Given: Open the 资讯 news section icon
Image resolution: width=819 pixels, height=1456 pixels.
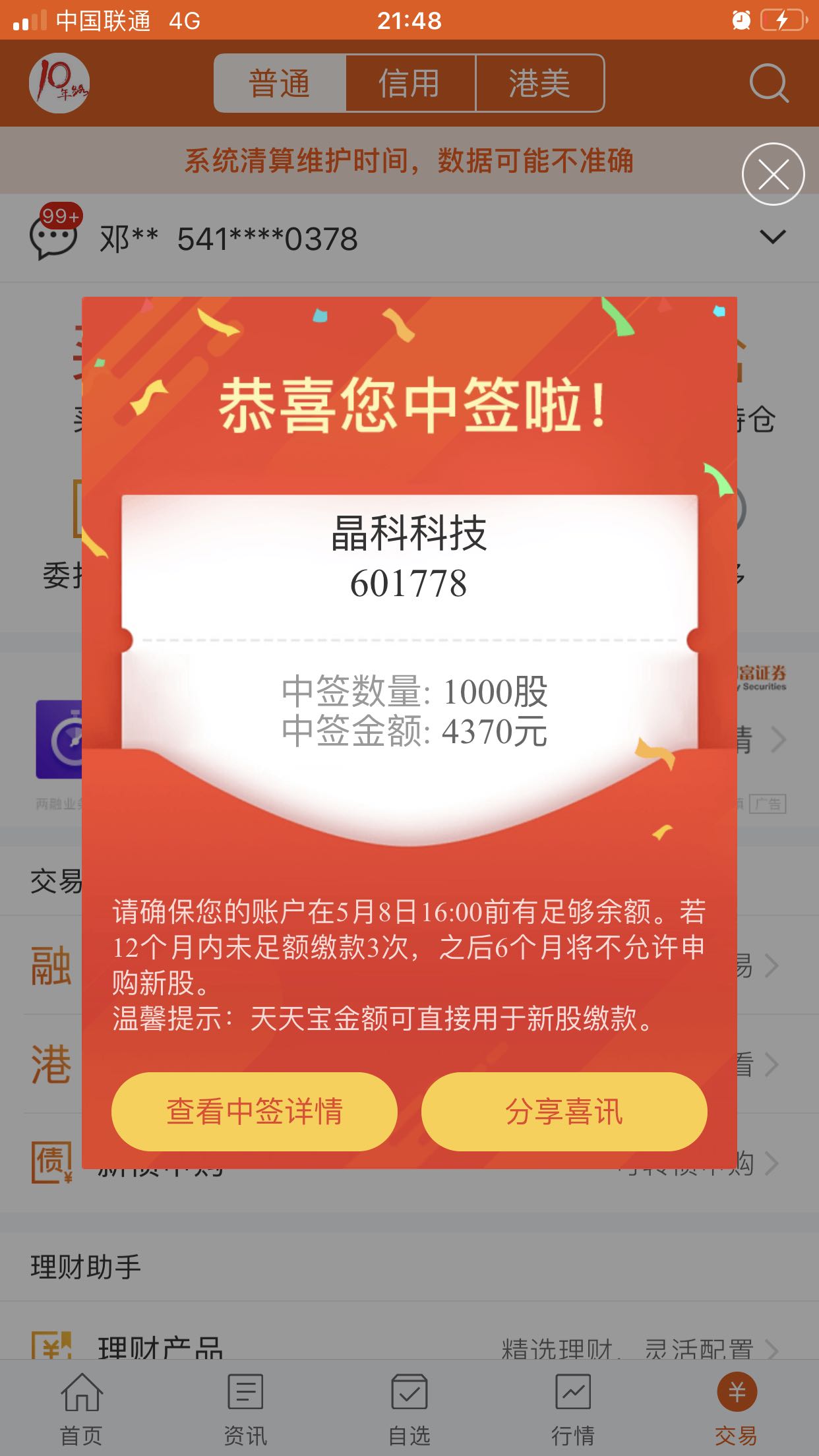Looking at the screenshot, I should [245, 1398].
